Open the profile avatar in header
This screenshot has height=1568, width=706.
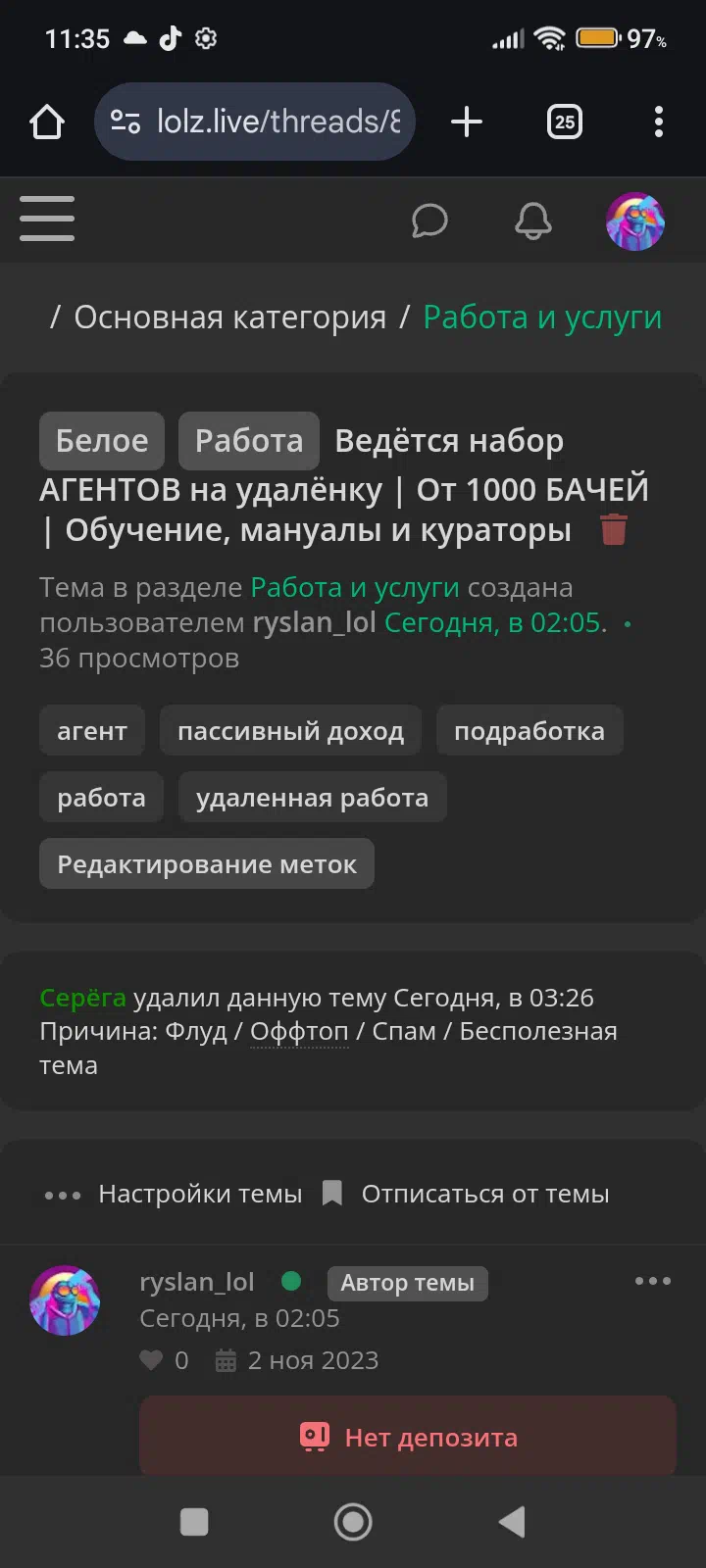(x=635, y=221)
